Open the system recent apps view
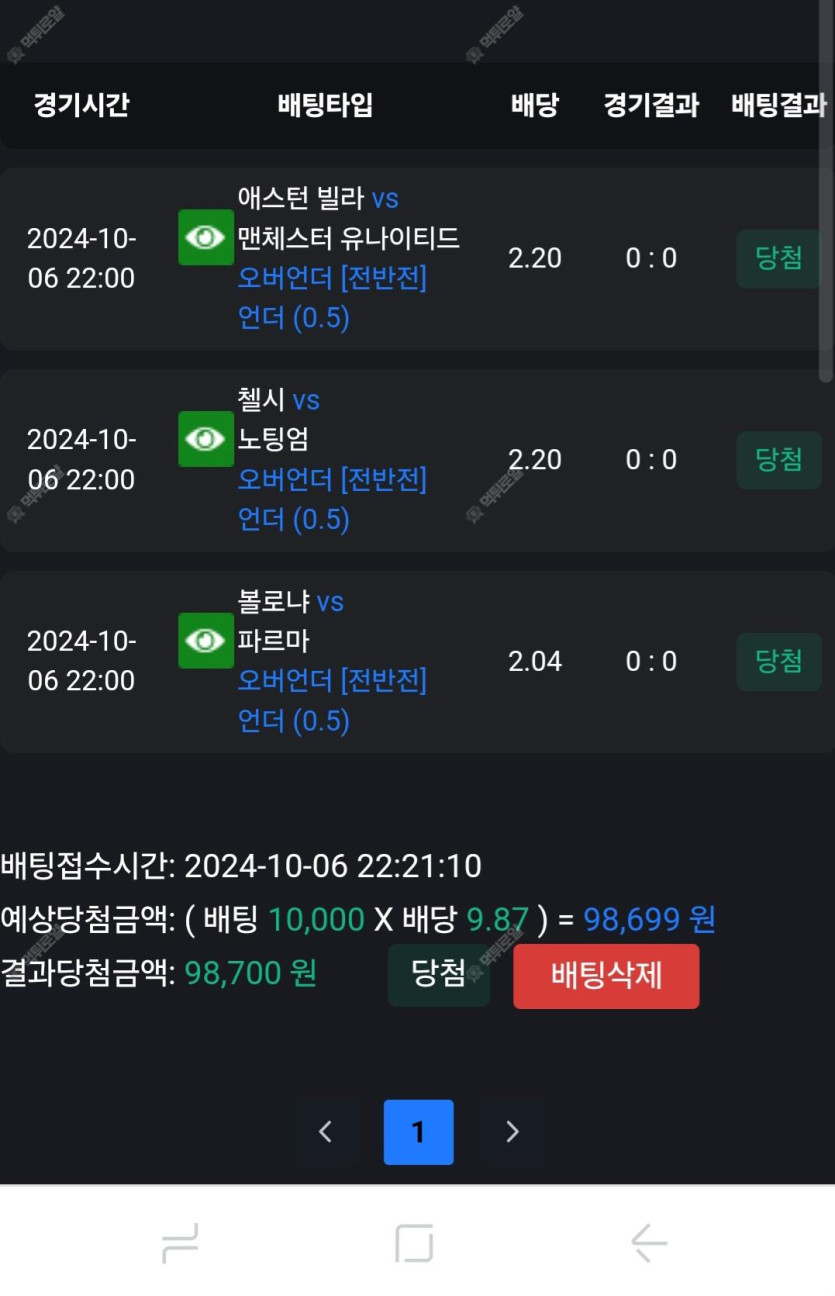This screenshot has width=835, height=1296. click(180, 1244)
